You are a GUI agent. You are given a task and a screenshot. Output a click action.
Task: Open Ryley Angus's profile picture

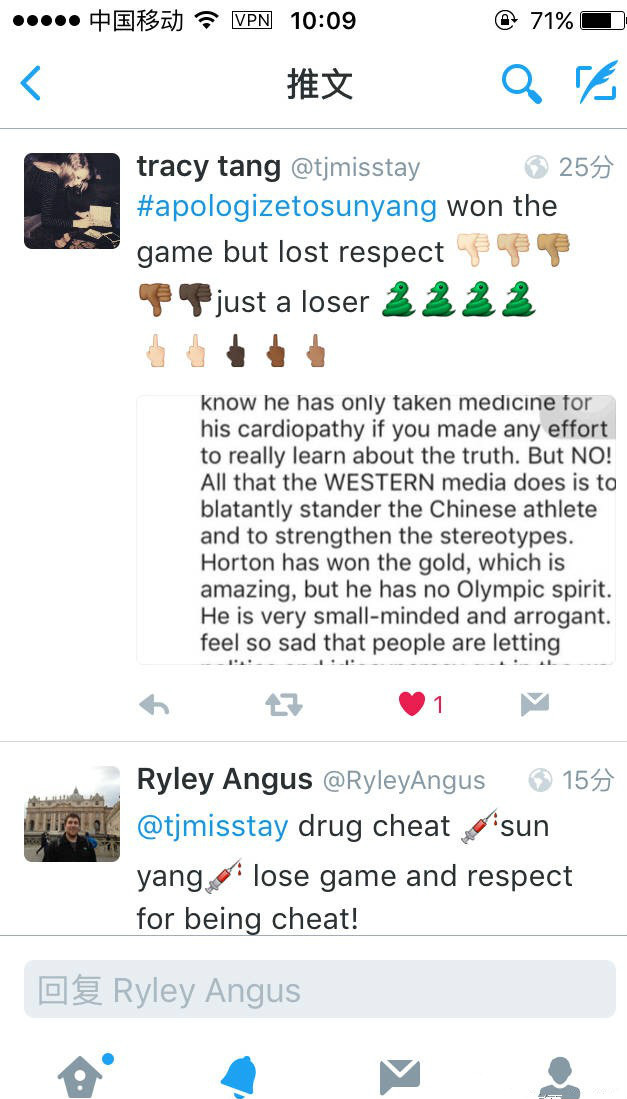72,813
